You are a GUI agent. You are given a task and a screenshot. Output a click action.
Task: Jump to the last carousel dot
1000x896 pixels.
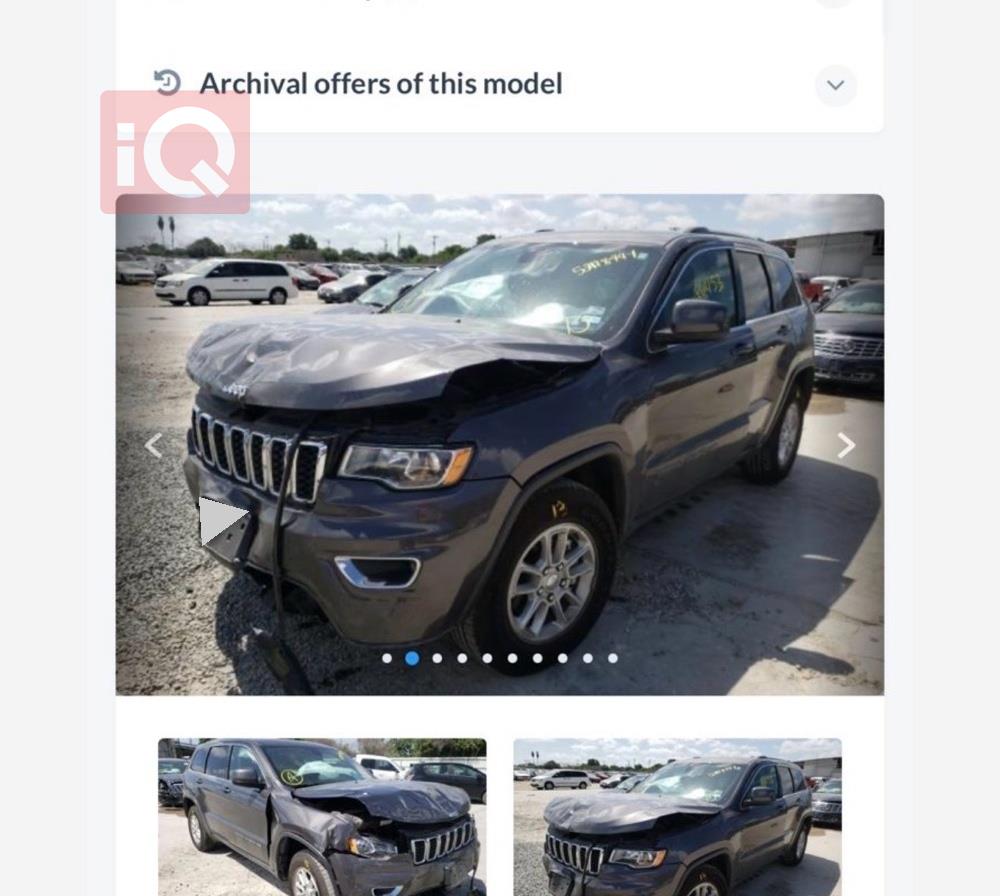[613, 658]
